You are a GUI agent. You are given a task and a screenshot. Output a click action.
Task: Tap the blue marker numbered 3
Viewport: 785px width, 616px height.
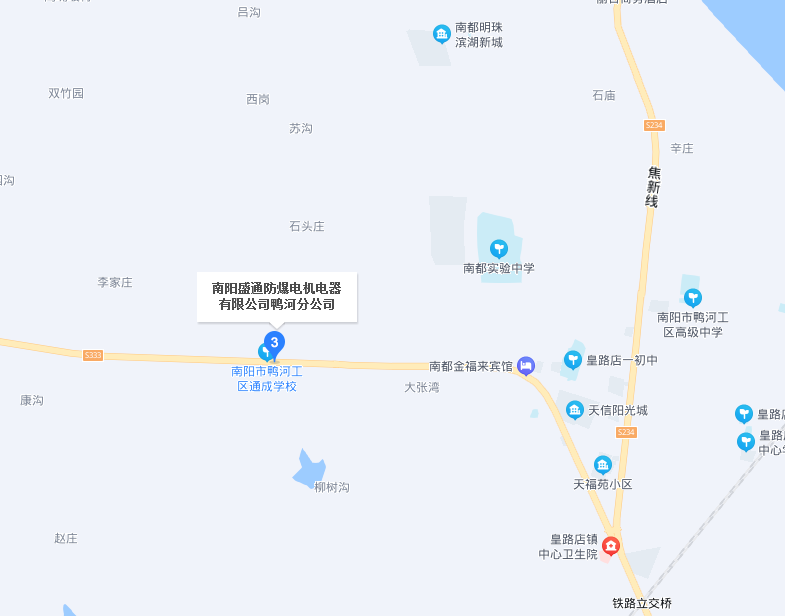(x=275, y=343)
